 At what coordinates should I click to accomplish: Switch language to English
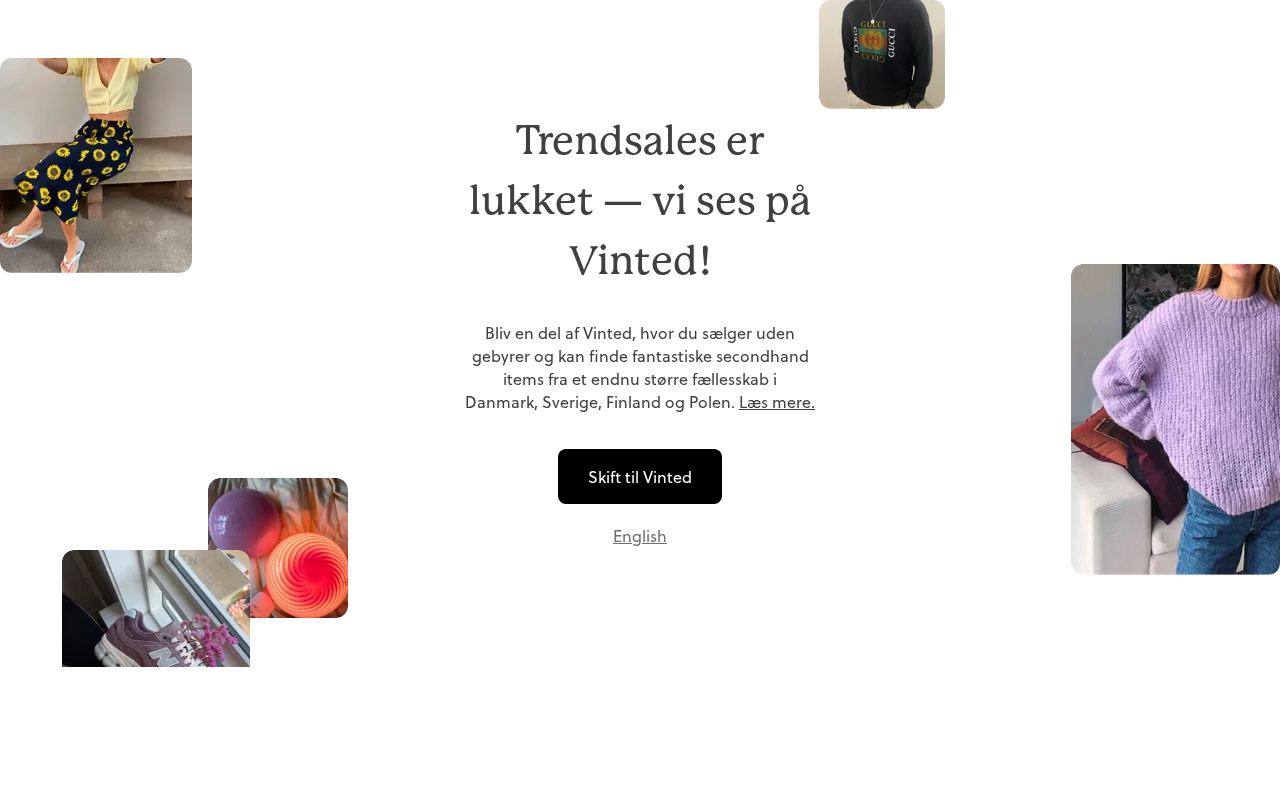640,536
